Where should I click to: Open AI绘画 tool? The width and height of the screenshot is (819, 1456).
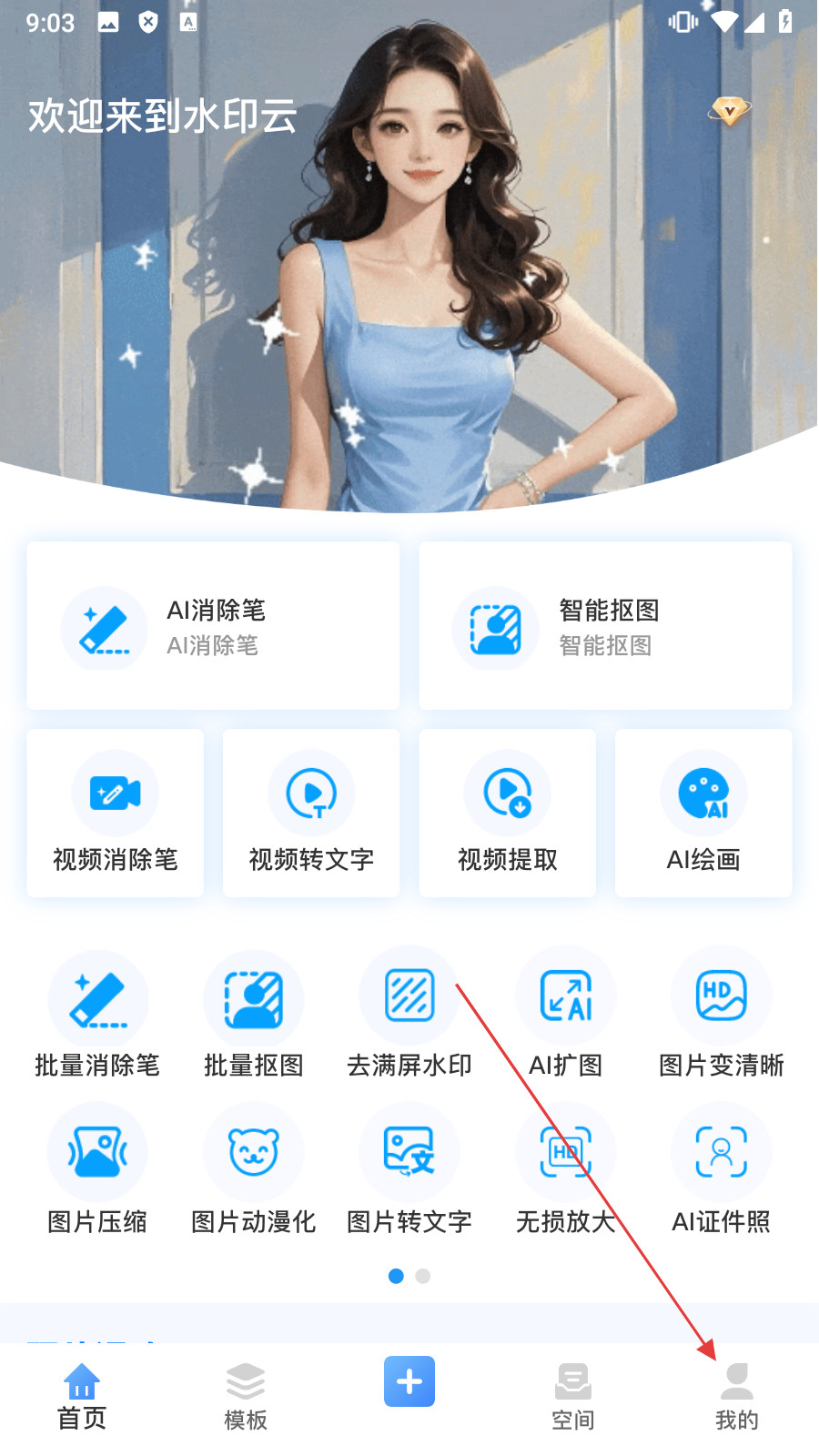point(703,813)
